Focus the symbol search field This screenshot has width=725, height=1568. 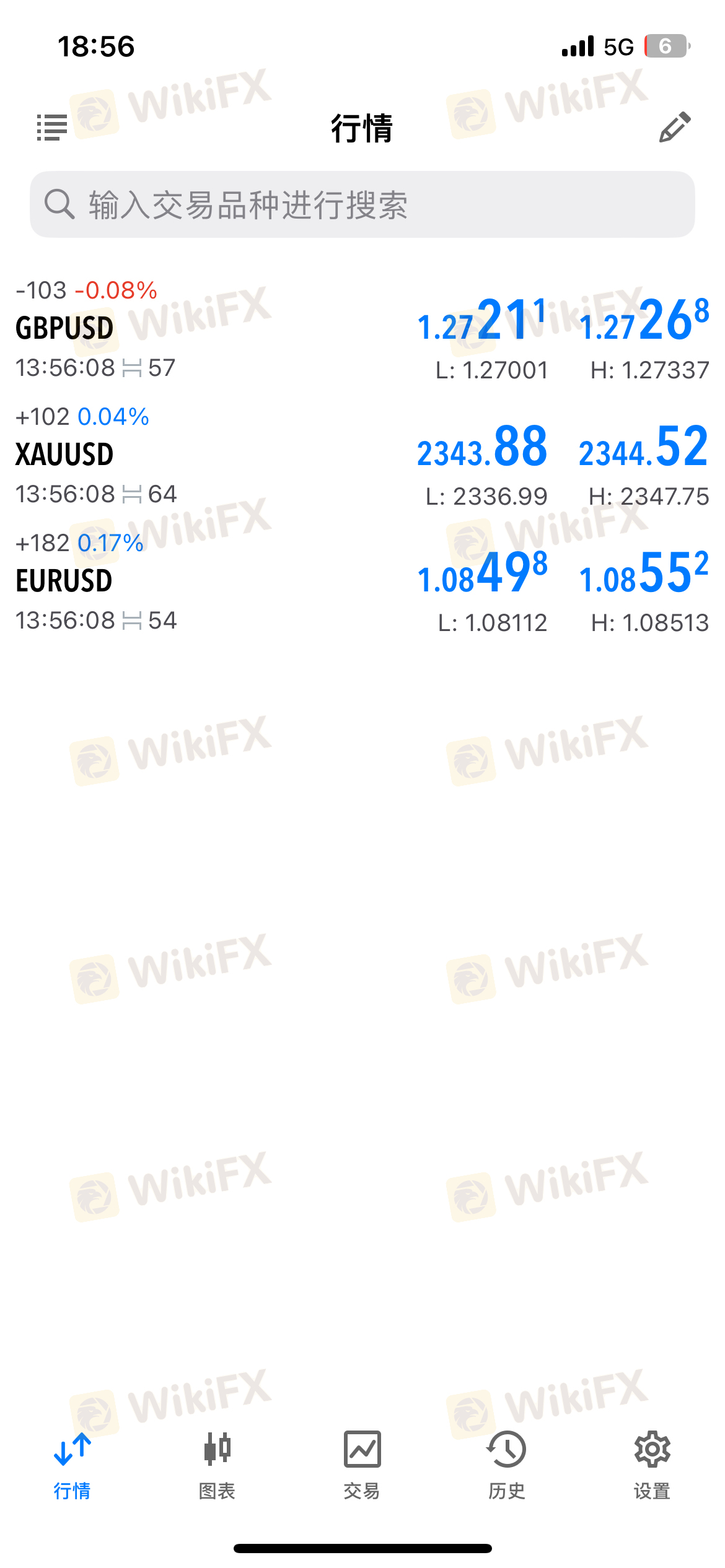tap(362, 204)
